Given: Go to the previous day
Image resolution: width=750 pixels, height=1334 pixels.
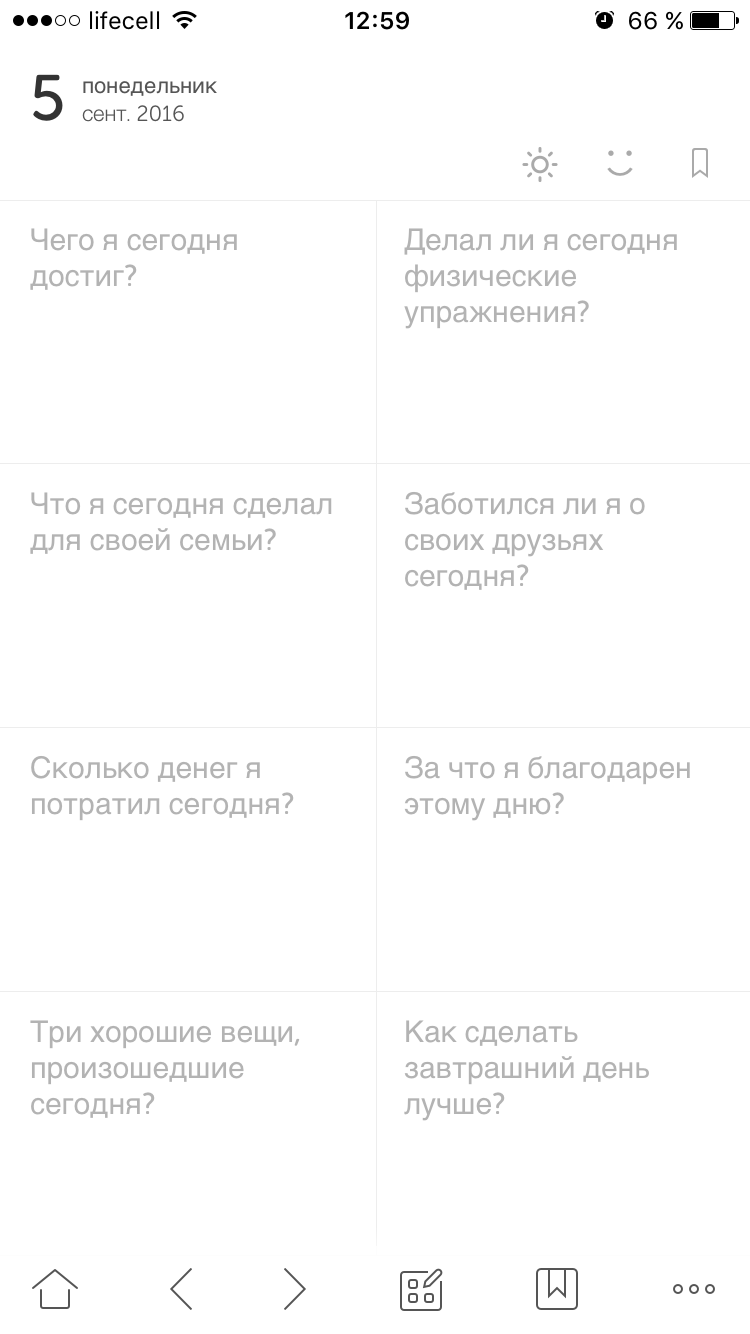Looking at the screenshot, I should click(181, 1289).
